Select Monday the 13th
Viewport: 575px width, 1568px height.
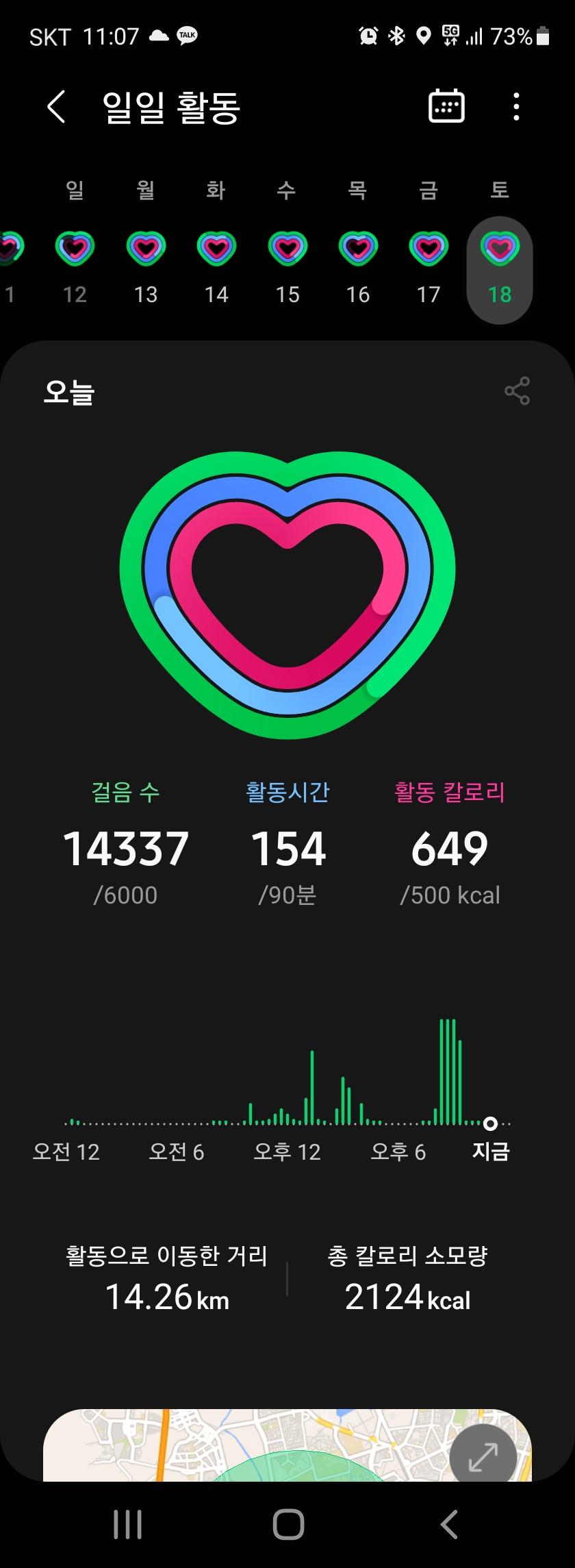146,269
